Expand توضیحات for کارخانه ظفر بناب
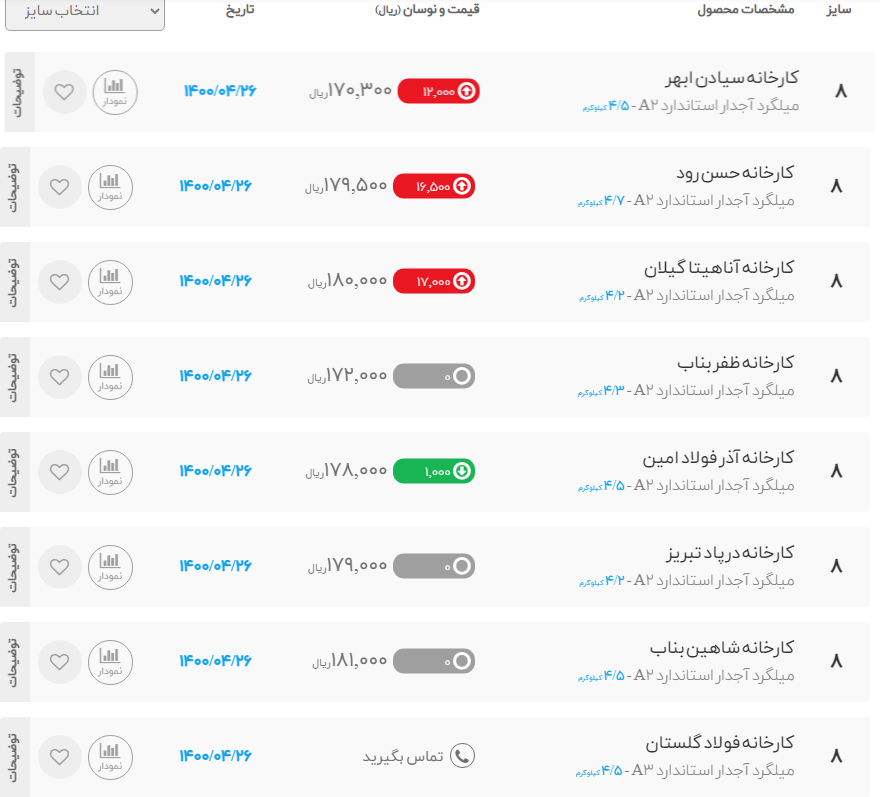This screenshot has height=797, width=880. tap(15, 376)
